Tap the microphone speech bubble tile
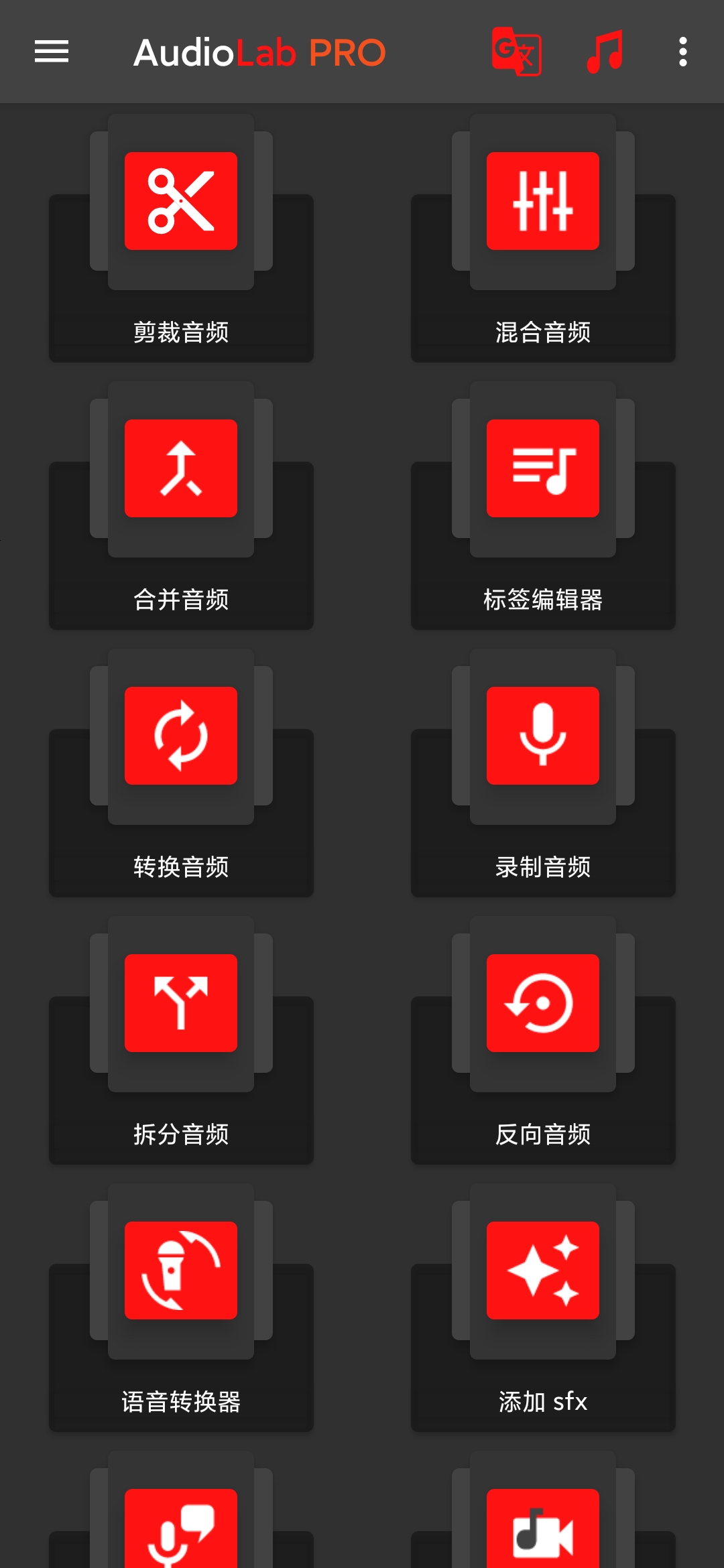This screenshot has height=1568, width=724. point(181,1528)
